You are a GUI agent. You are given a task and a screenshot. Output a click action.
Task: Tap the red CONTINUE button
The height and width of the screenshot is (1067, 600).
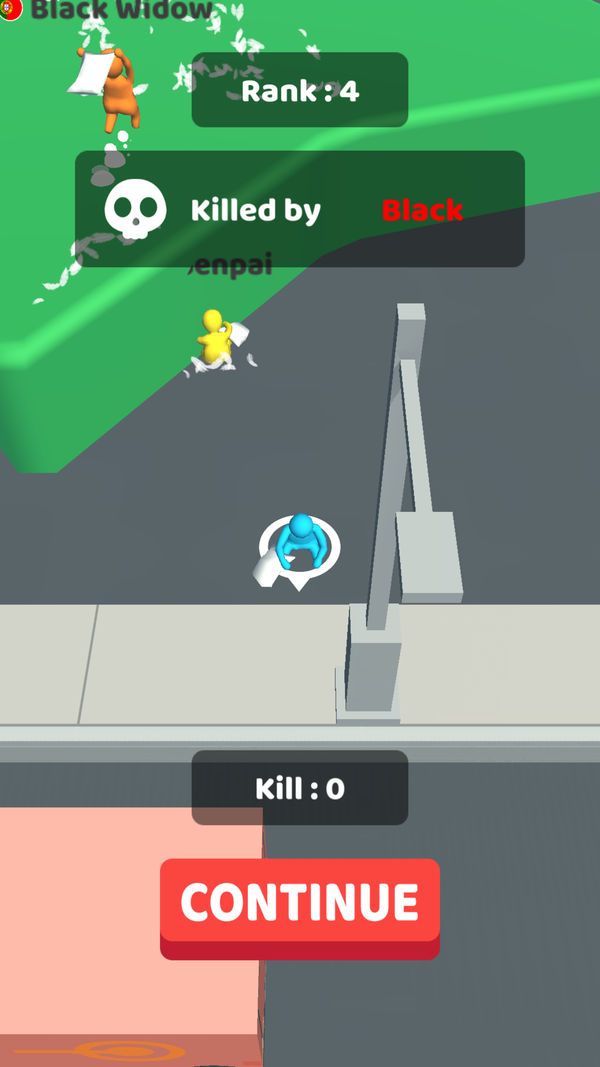(300, 908)
